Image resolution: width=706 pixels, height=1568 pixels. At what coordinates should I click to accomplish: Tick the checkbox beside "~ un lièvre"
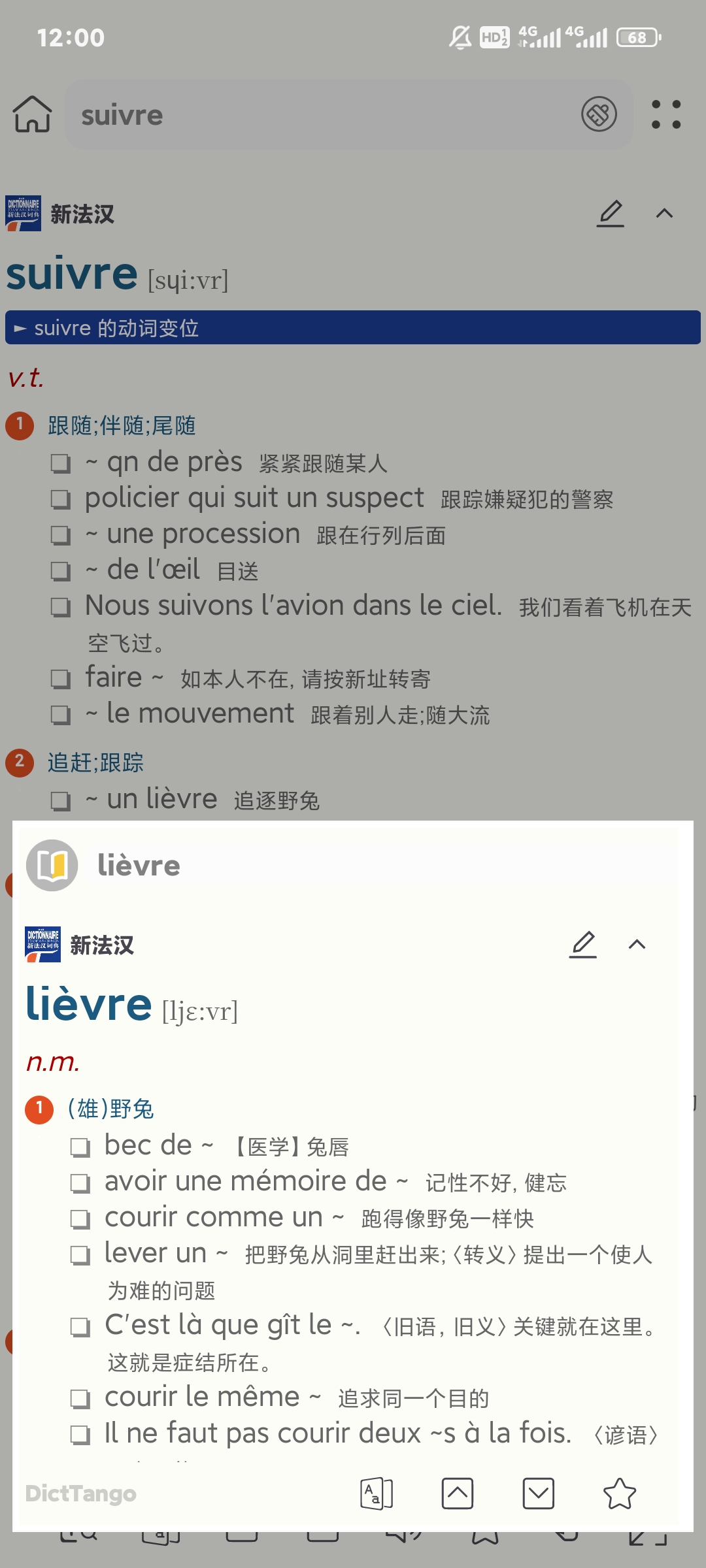(x=61, y=801)
